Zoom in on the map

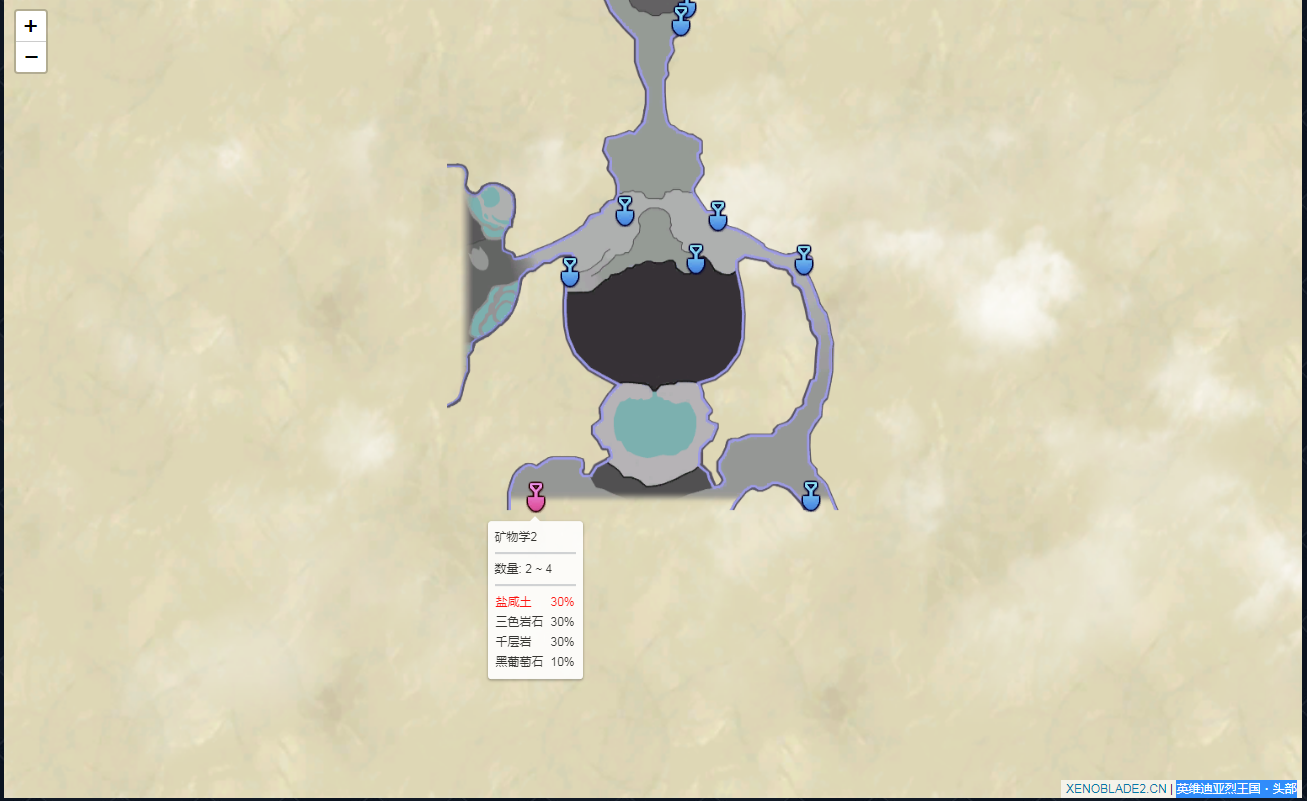pos(31,26)
